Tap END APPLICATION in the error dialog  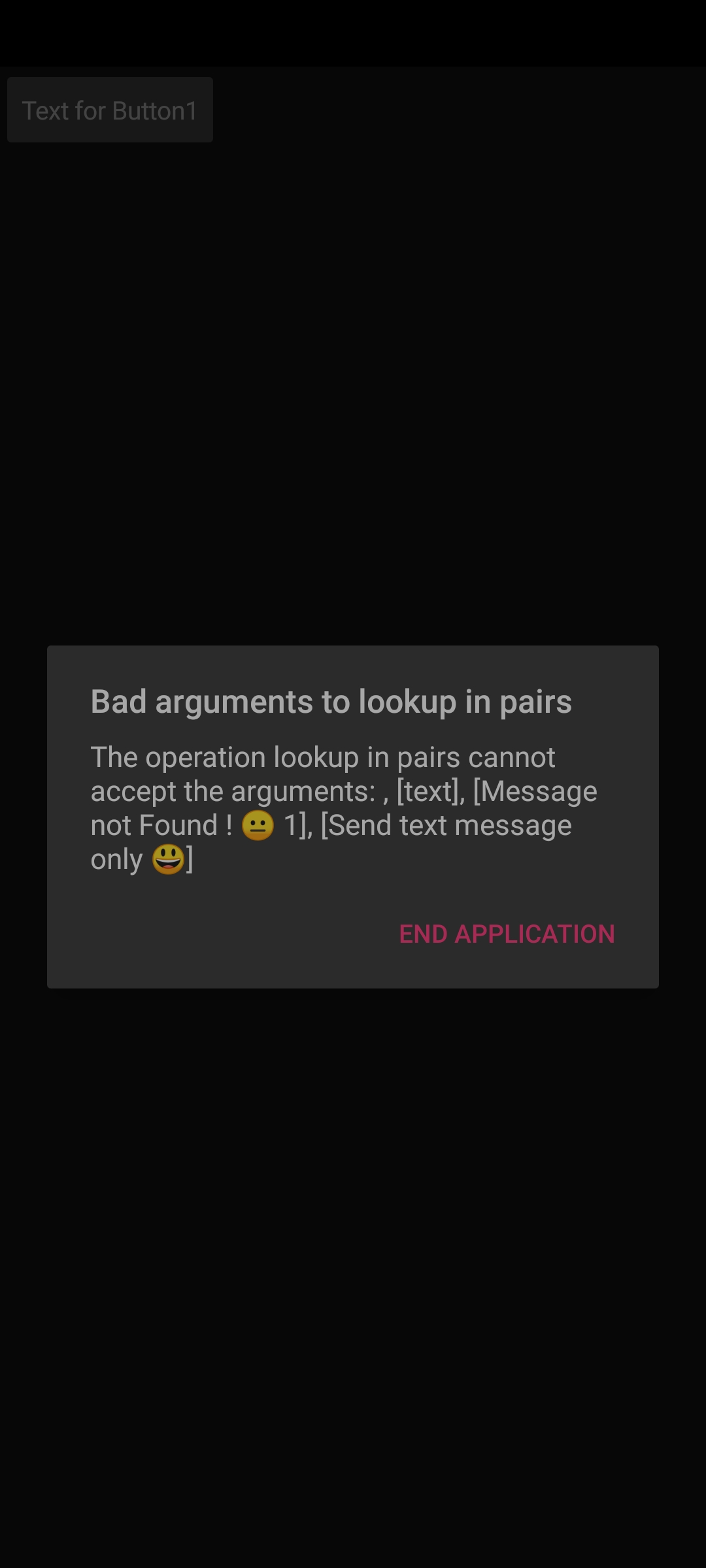(507, 934)
